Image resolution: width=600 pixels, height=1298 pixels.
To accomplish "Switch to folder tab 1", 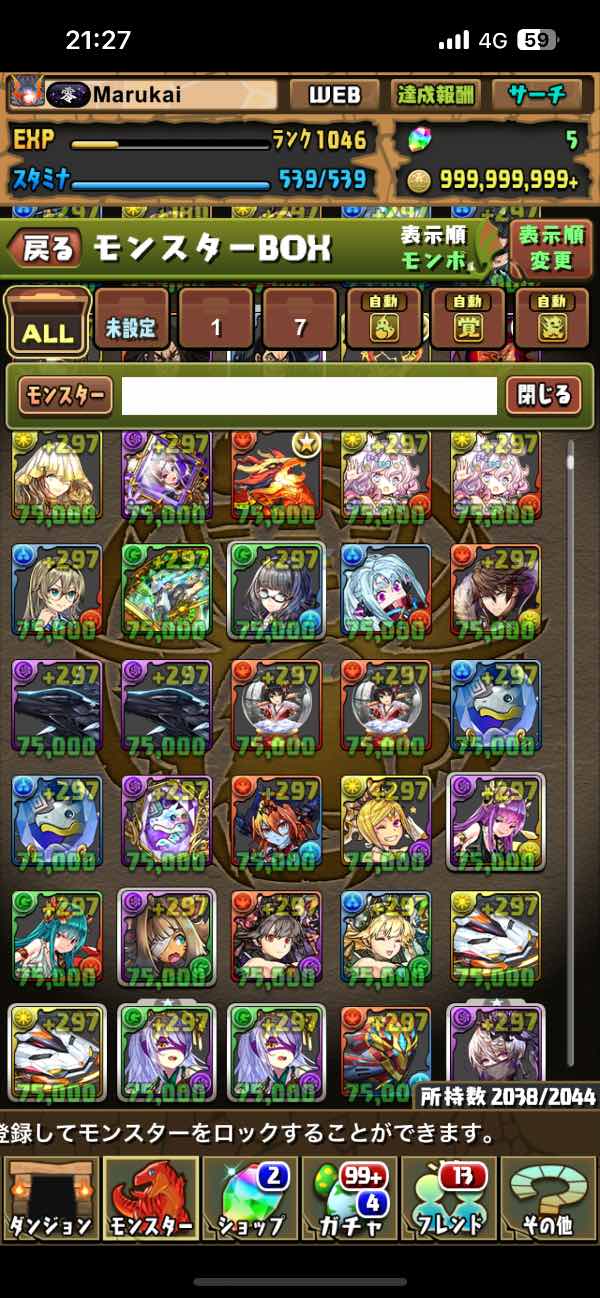I will [215, 322].
